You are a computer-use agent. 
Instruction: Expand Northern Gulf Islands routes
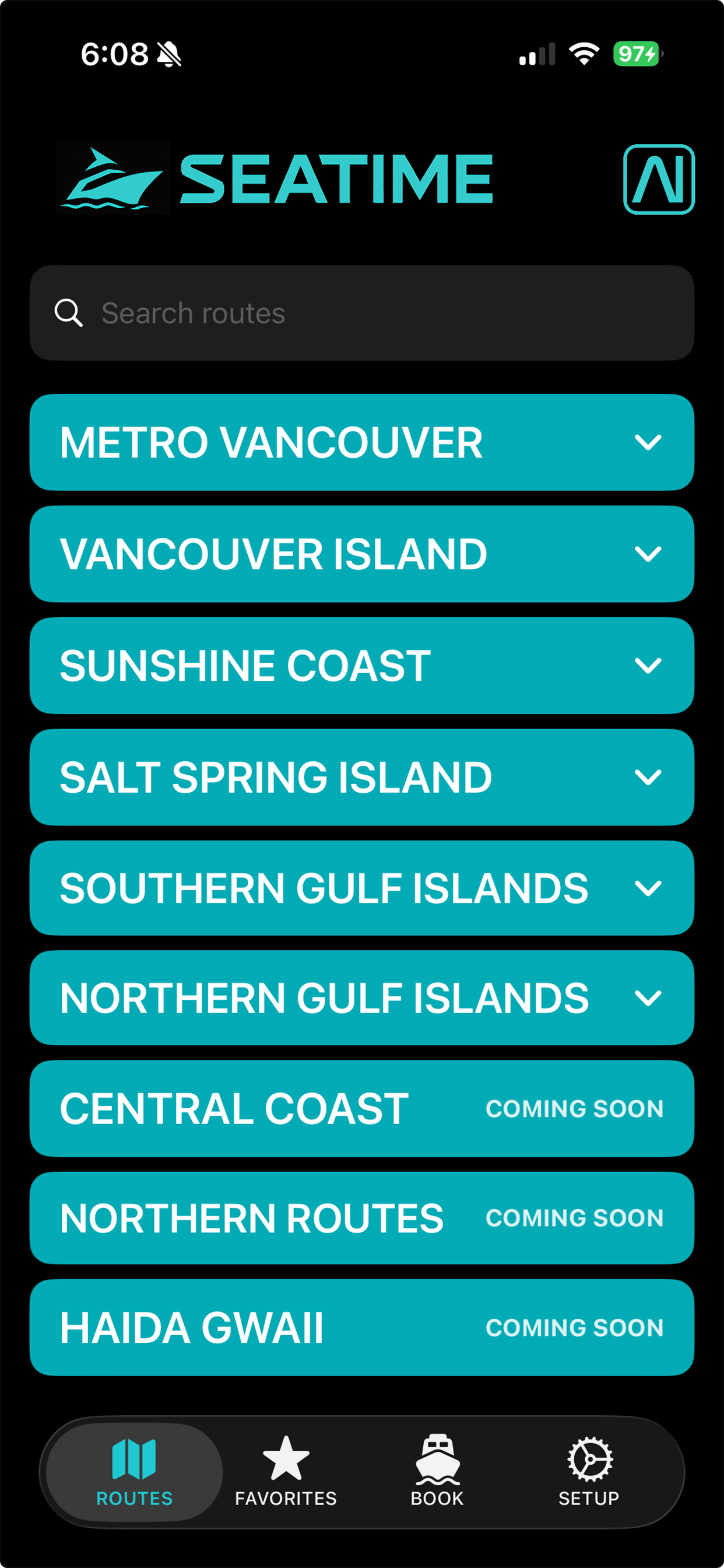point(361,998)
